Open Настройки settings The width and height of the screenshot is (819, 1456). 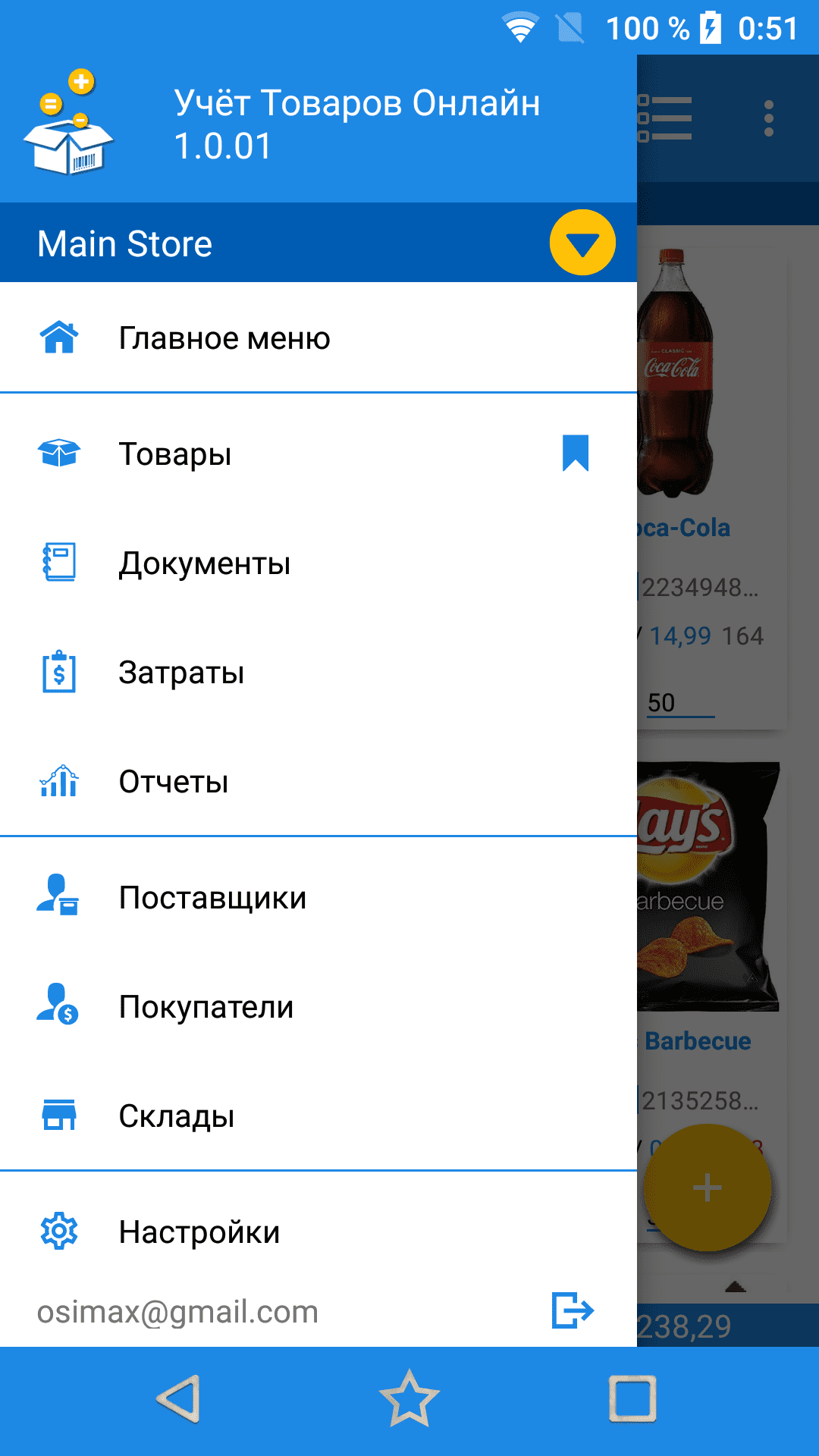coord(199,1232)
